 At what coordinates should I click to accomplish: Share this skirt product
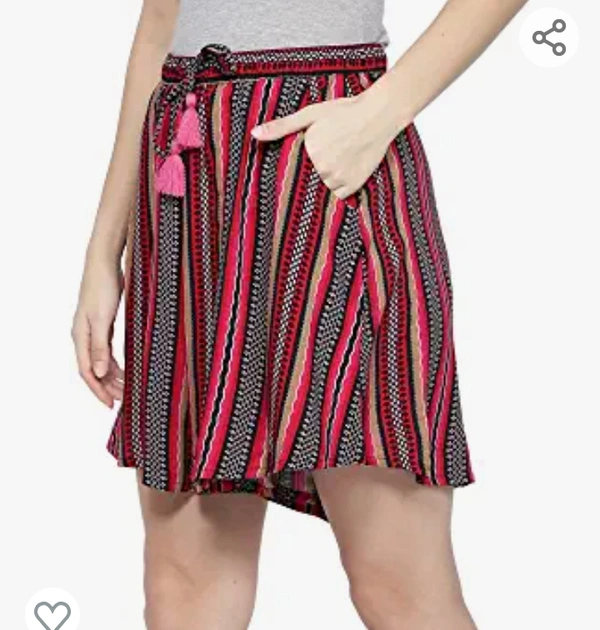549,38
